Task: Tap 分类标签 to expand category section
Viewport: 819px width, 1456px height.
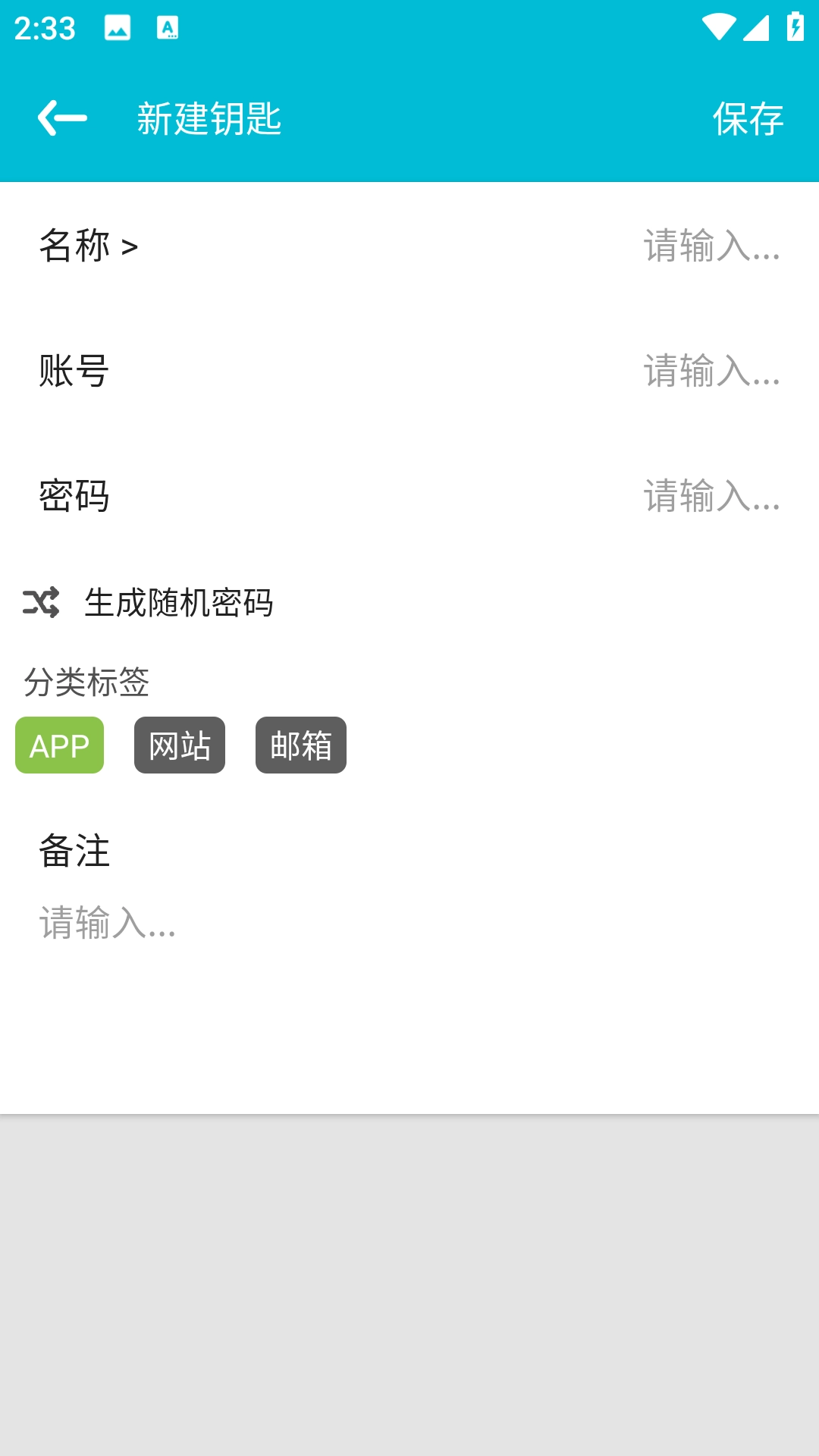Action: [x=86, y=684]
